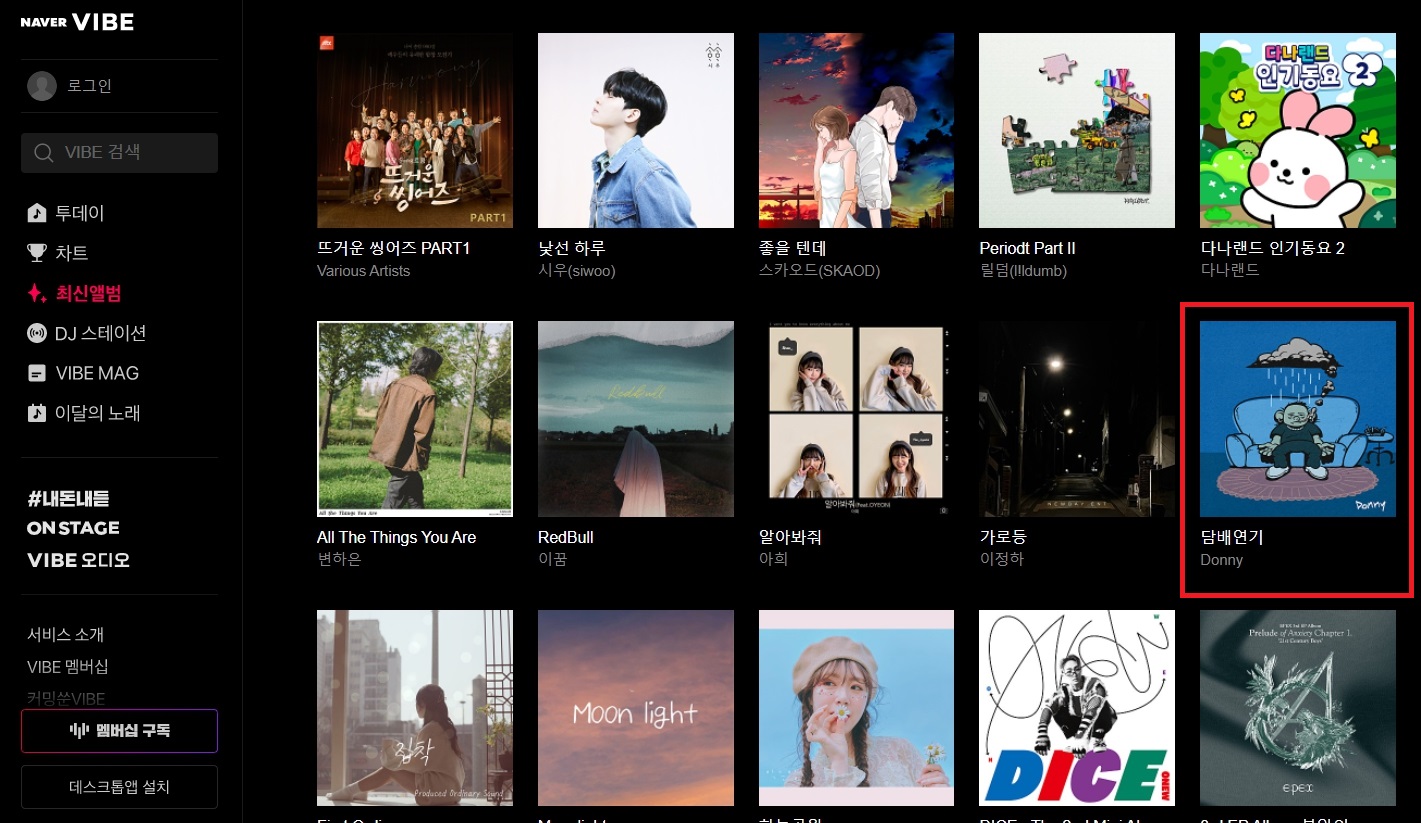This screenshot has height=823, width=1421.
Task: Go to 이달의 노래
Action: pyautogui.click(x=97, y=413)
